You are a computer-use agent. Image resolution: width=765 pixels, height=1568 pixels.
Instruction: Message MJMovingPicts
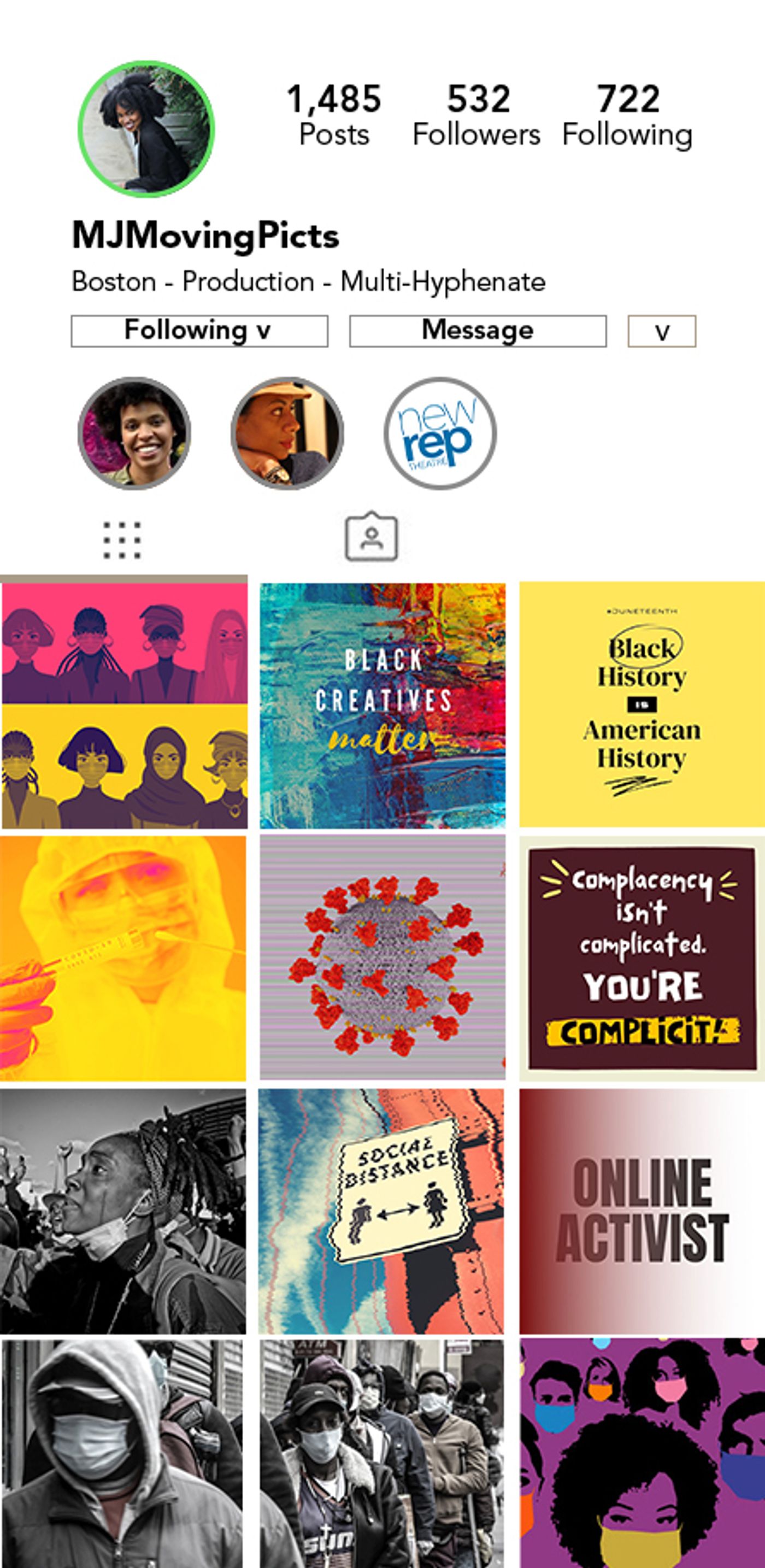click(477, 331)
